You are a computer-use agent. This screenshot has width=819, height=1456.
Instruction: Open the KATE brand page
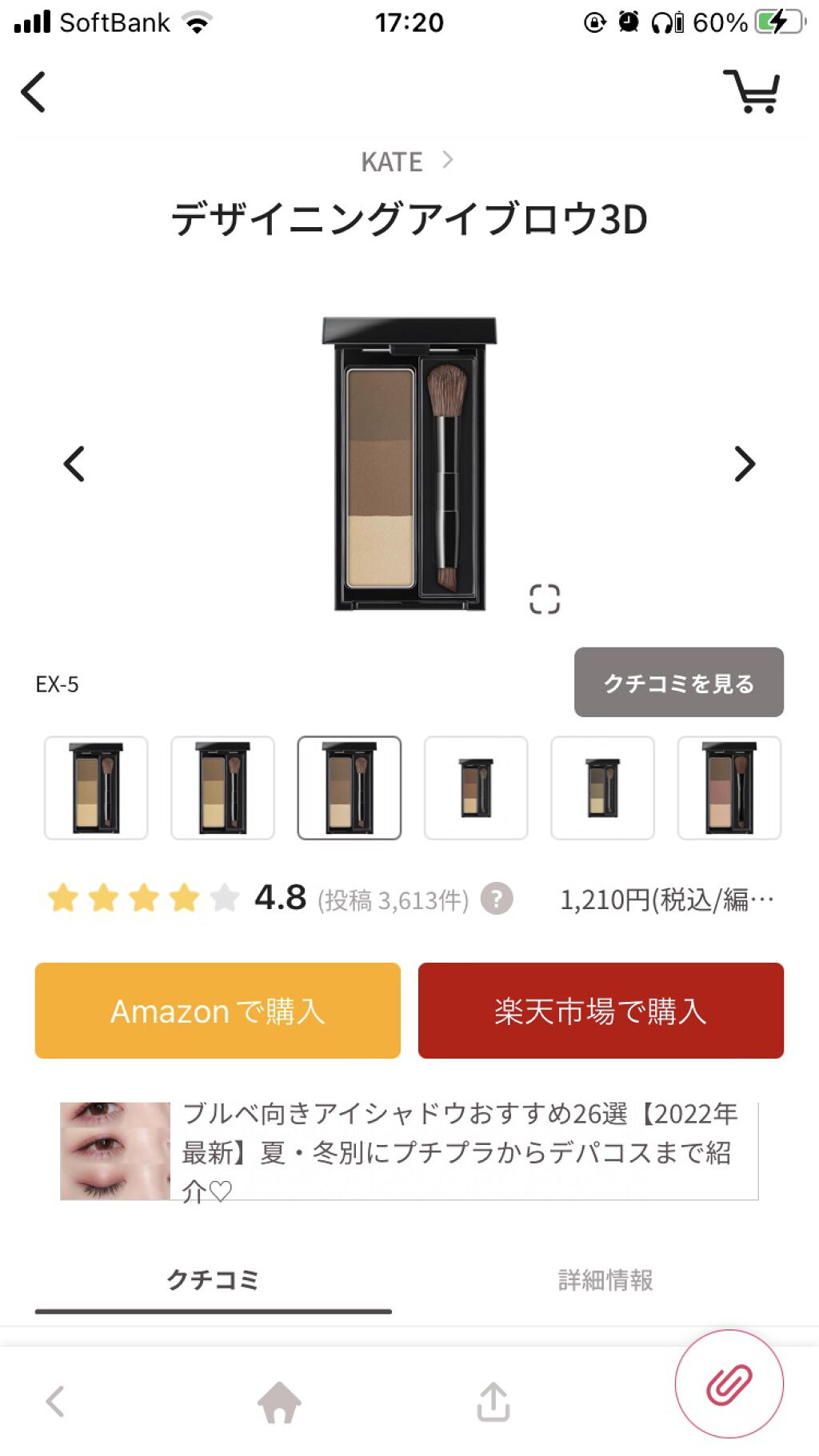point(406,162)
